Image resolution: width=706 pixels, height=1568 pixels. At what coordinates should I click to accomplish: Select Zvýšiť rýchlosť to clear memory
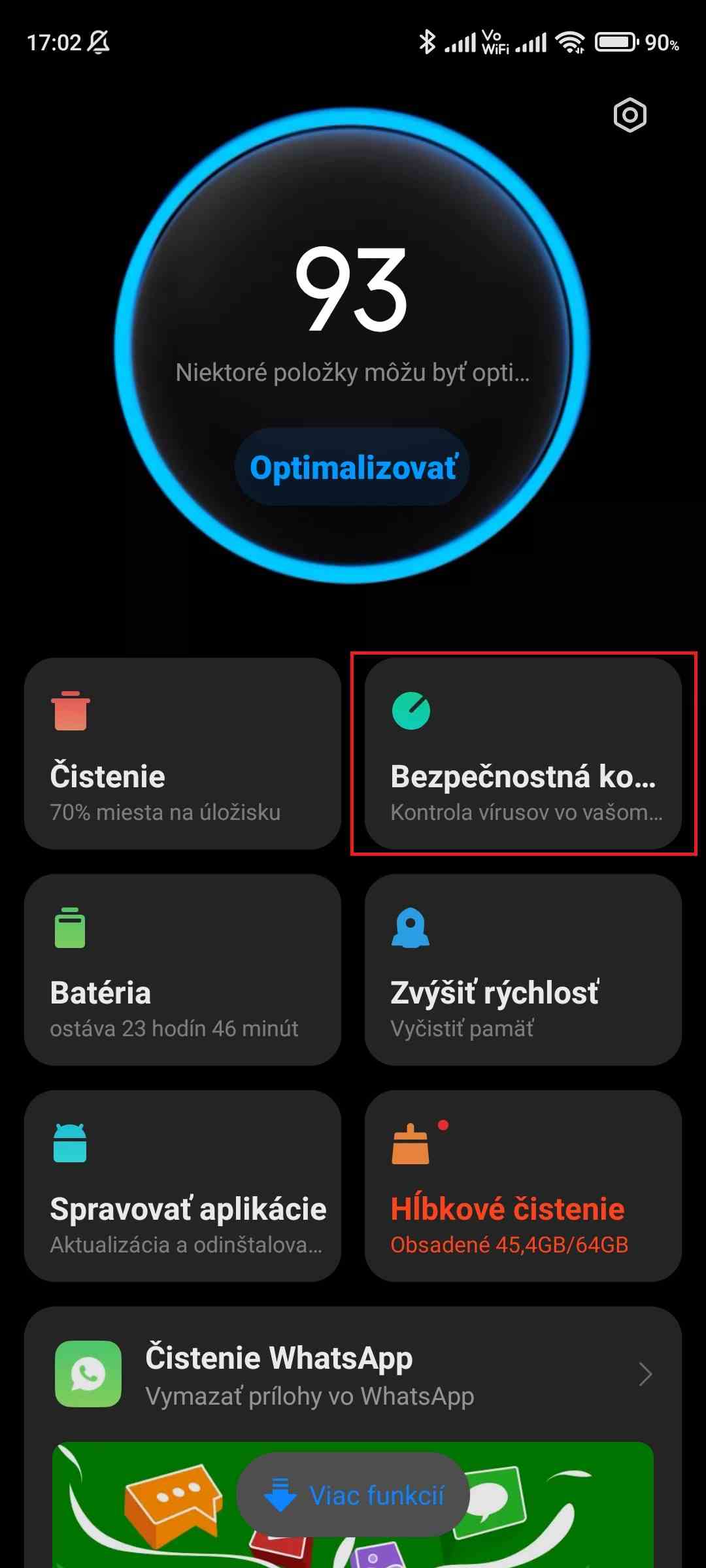pyautogui.click(x=523, y=970)
